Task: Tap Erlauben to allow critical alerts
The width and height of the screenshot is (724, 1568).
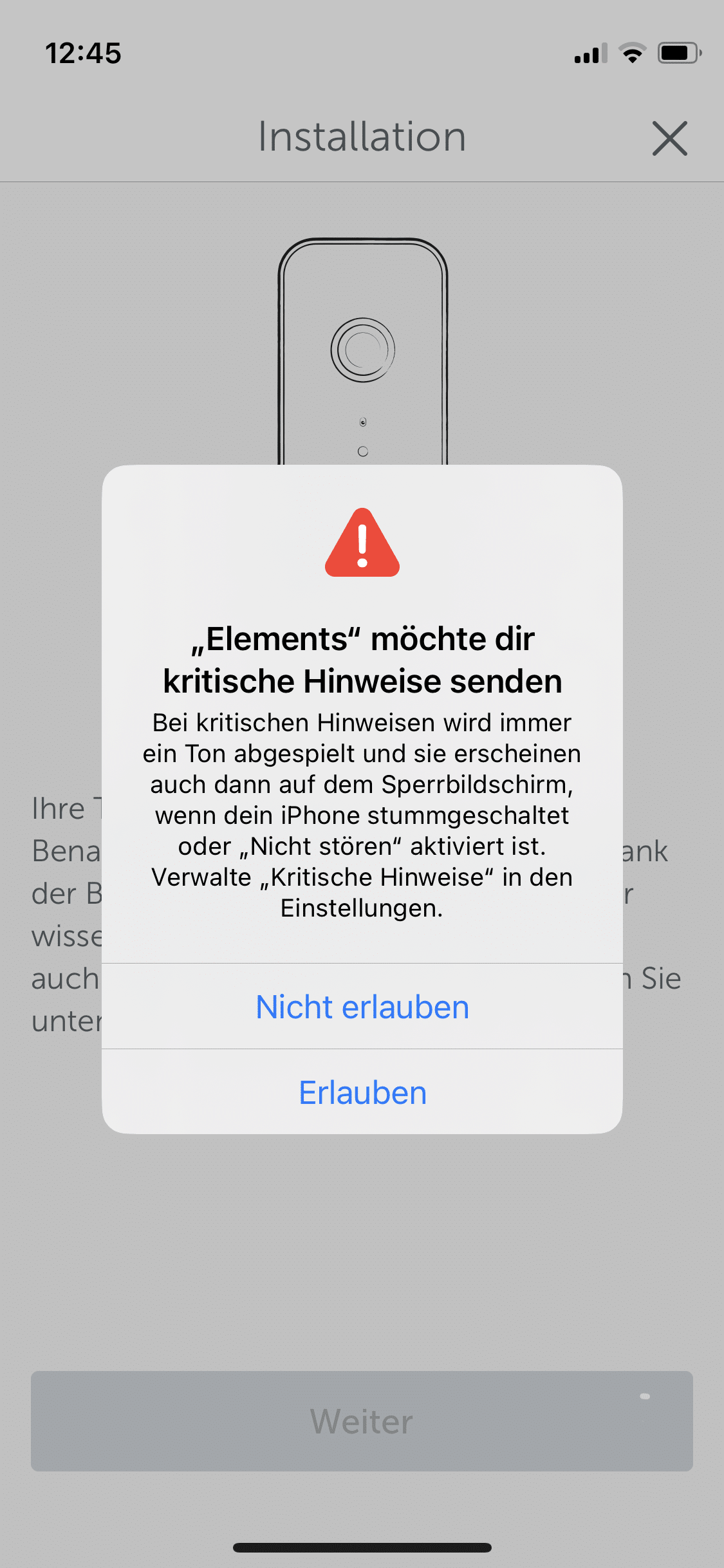Action: [x=362, y=1092]
